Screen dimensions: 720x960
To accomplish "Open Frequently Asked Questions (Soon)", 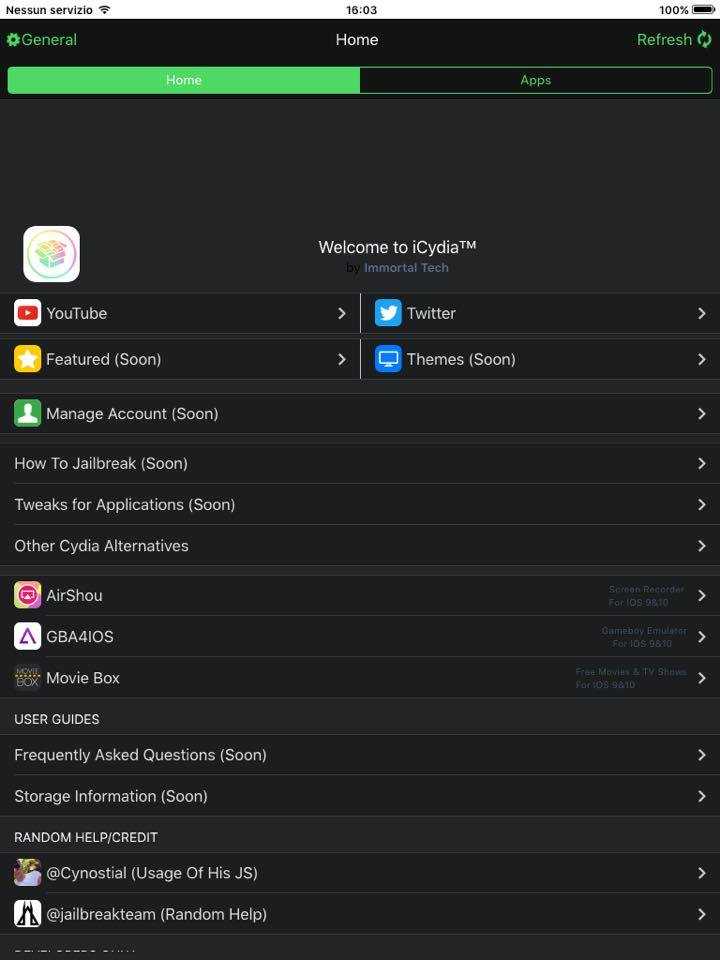I will tap(360, 755).
